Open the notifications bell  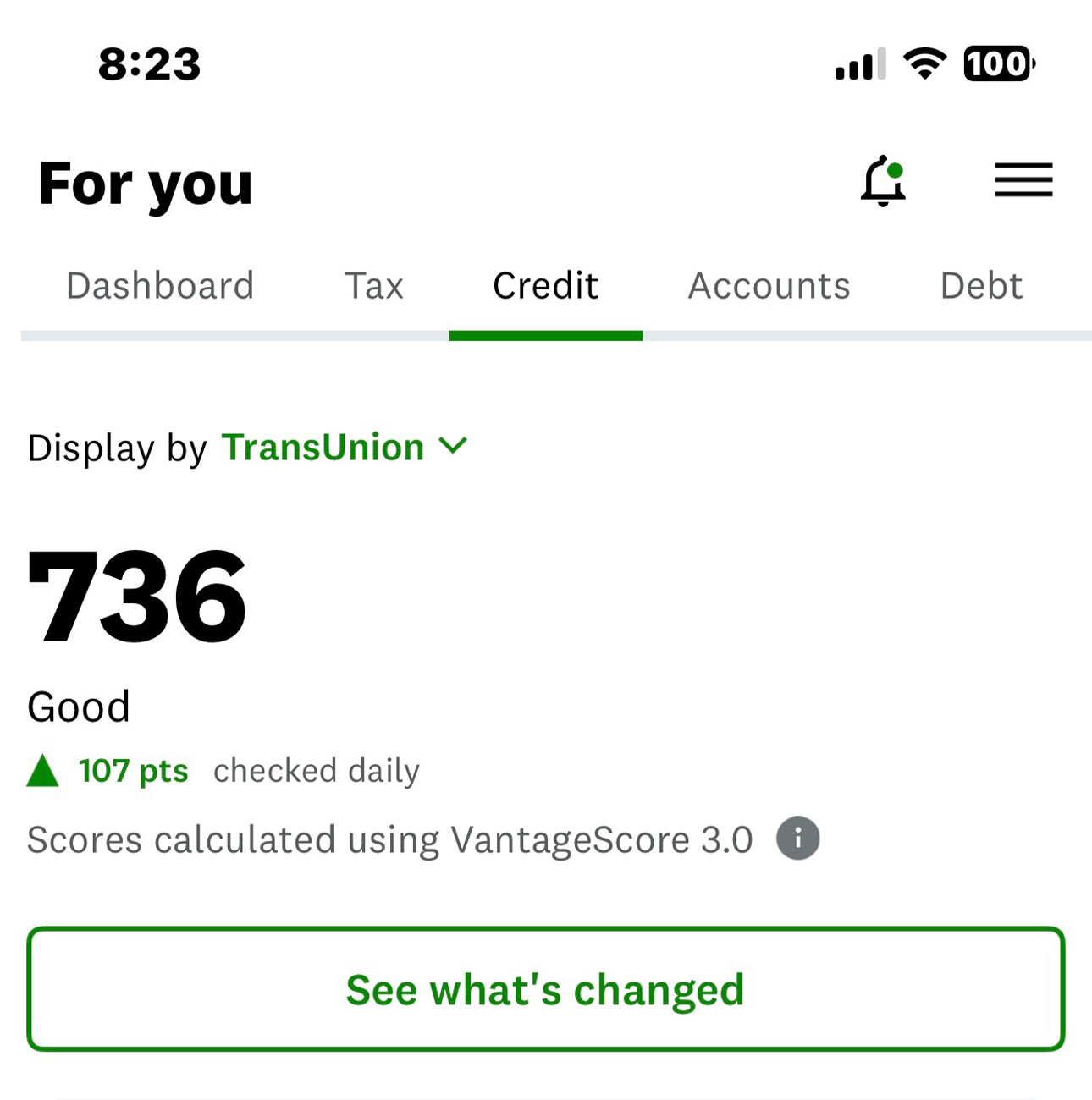[883, 181]
